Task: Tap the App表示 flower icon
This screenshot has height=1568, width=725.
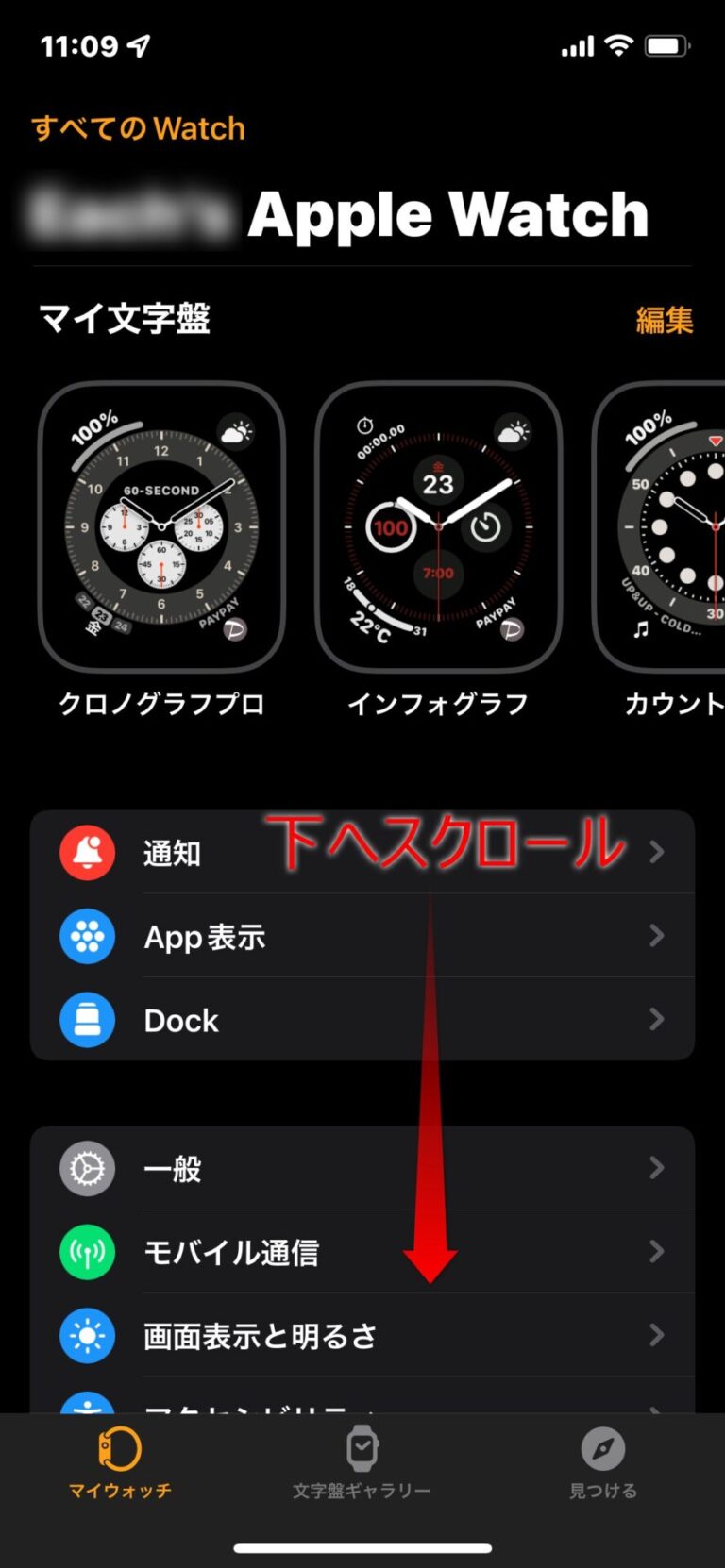Action: (x=87, y=936)
